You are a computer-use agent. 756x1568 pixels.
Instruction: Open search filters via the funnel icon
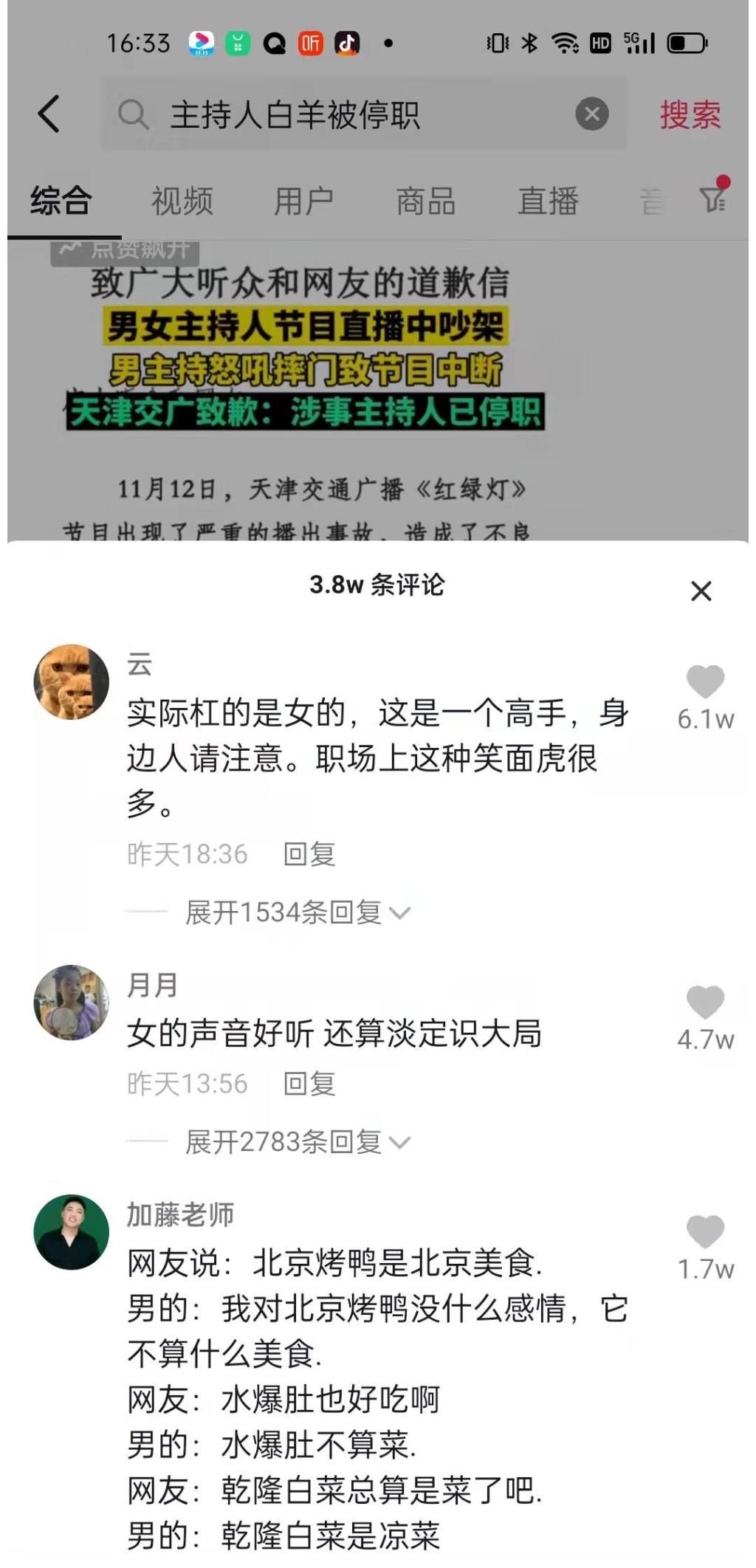click(x=711, y=199)
